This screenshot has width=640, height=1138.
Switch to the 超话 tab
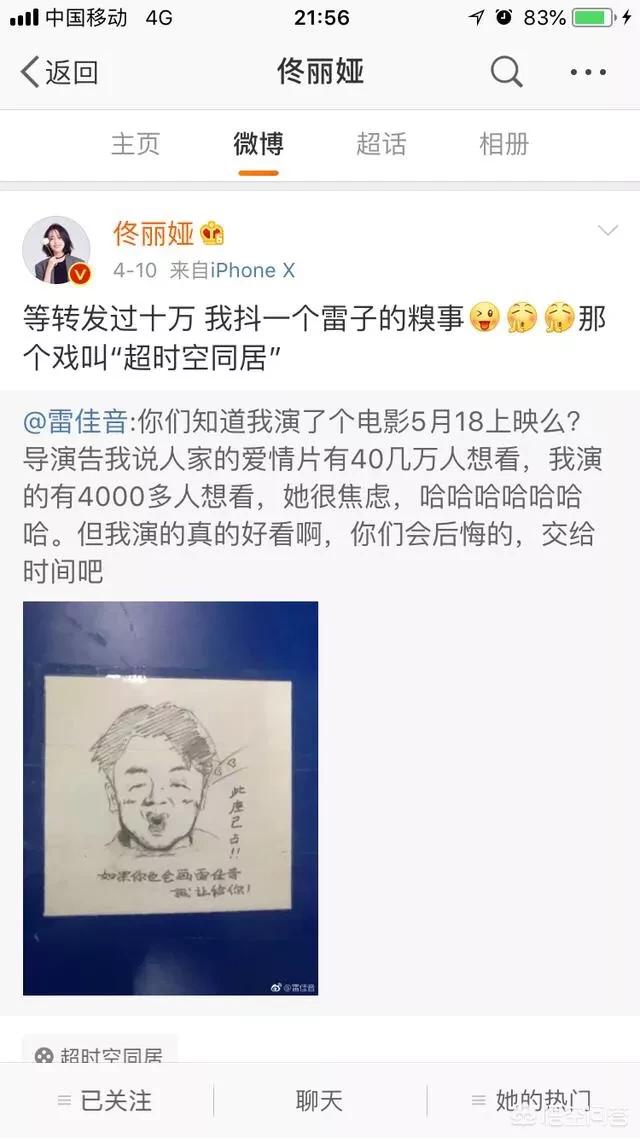[381, 144]
